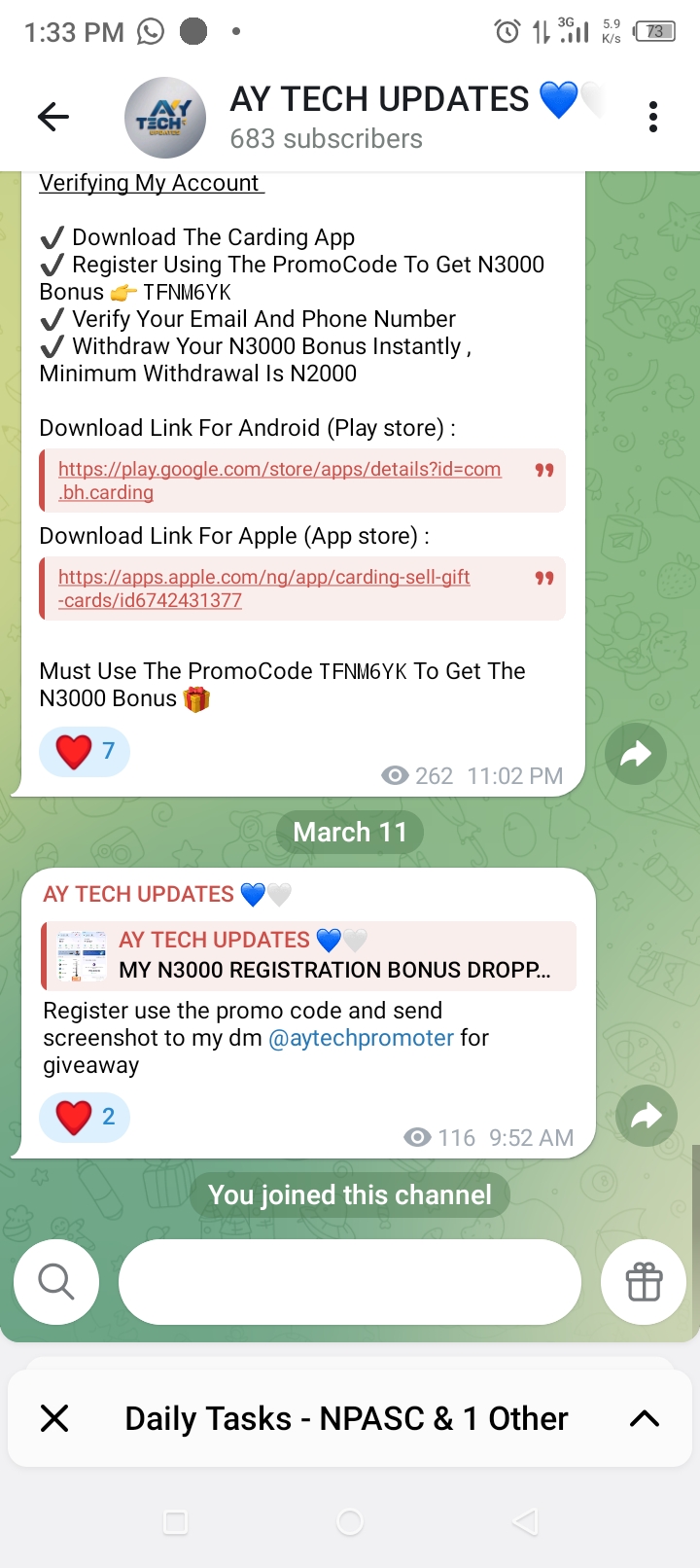Viewport: 700px width, 1568px height.
Task: Open the Apple App Store carding link
Action: click(263, 588)
